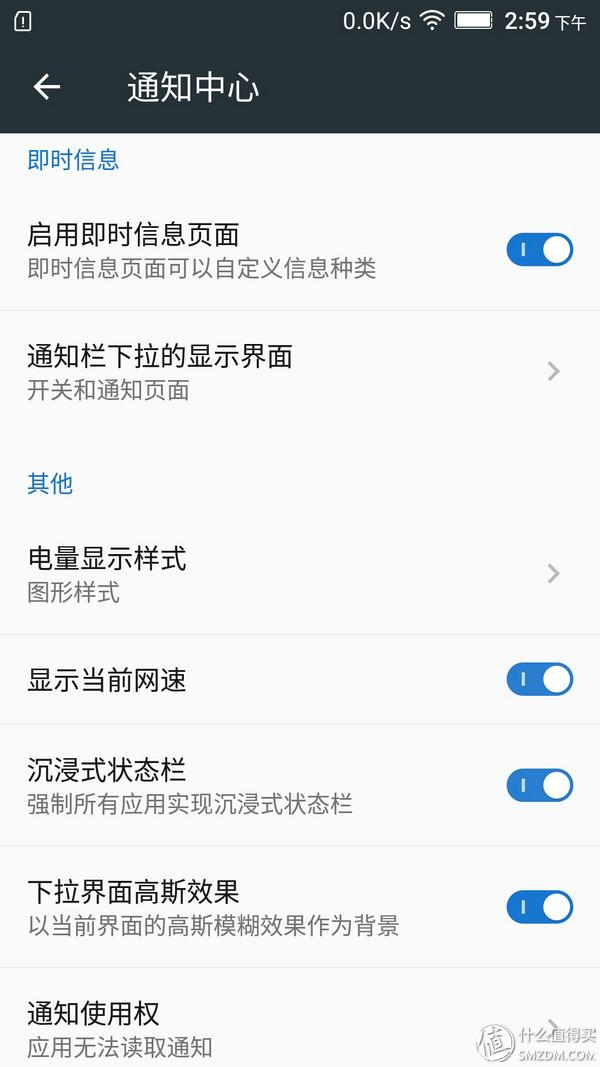Disable 沉浸式状态栏 toggle
600x1067 pixels.
point(539,785)
